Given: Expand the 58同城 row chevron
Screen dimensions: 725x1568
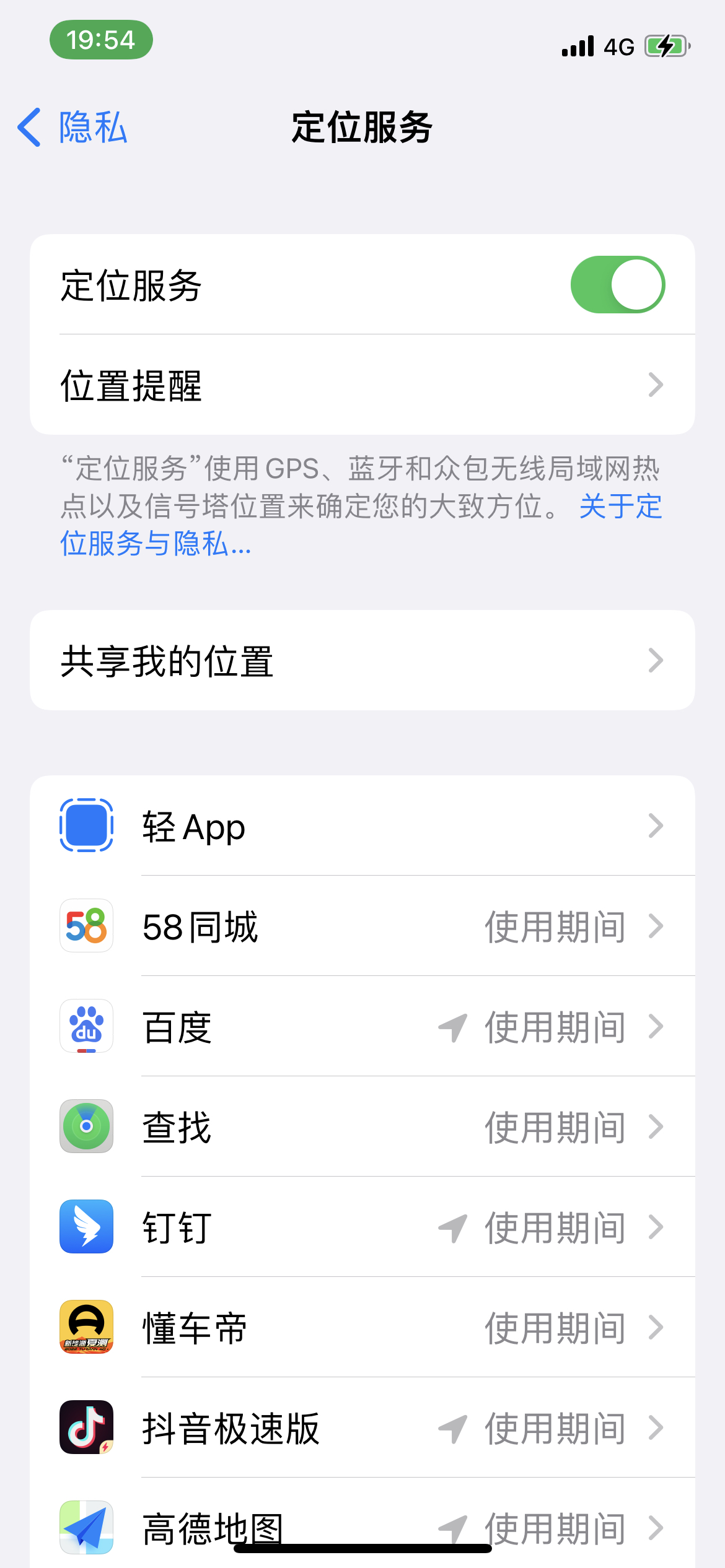Looking at the screenshot, I should tap(657, 926).
